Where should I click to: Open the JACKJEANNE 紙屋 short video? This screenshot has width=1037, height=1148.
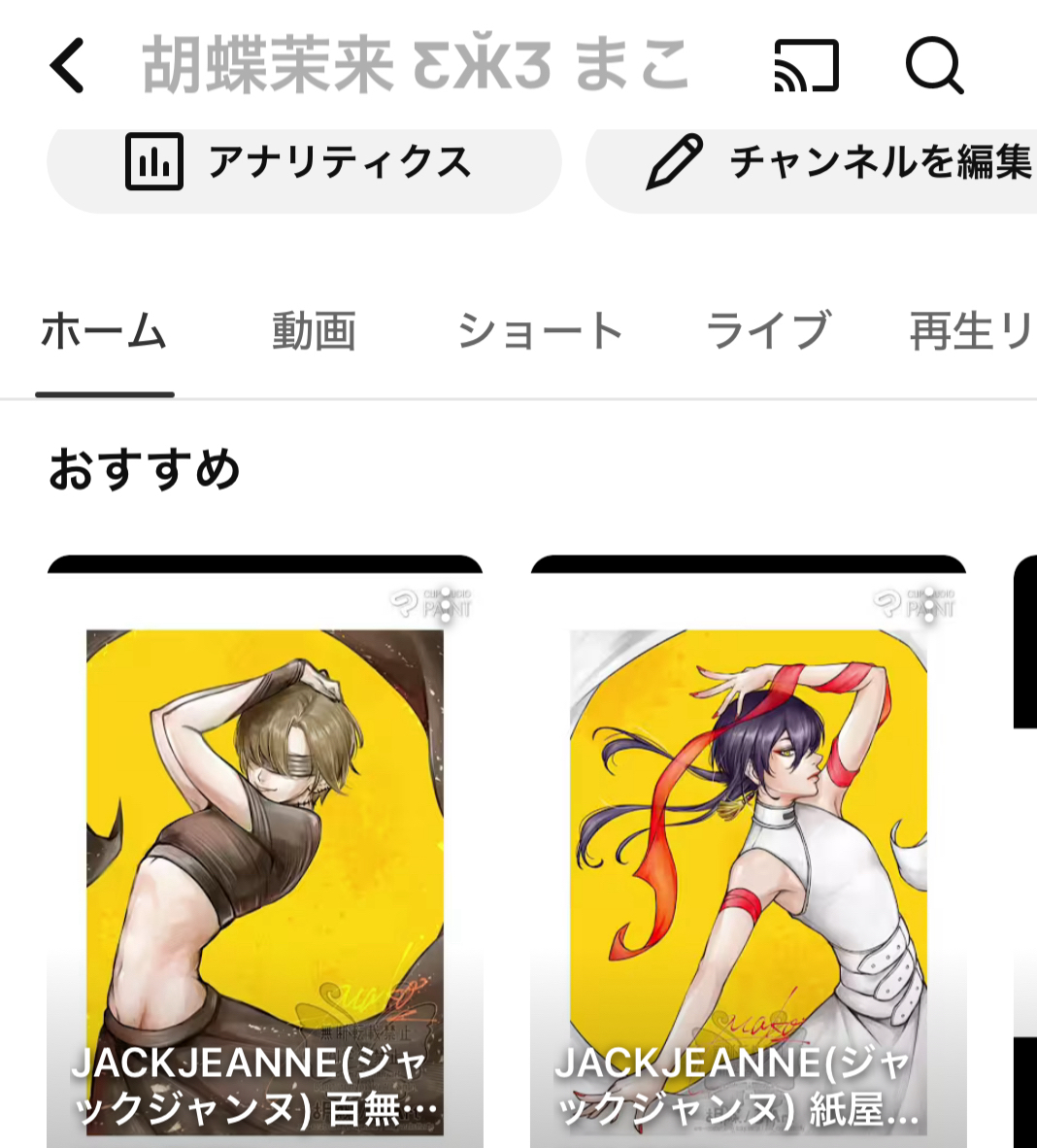pos(748,855)
